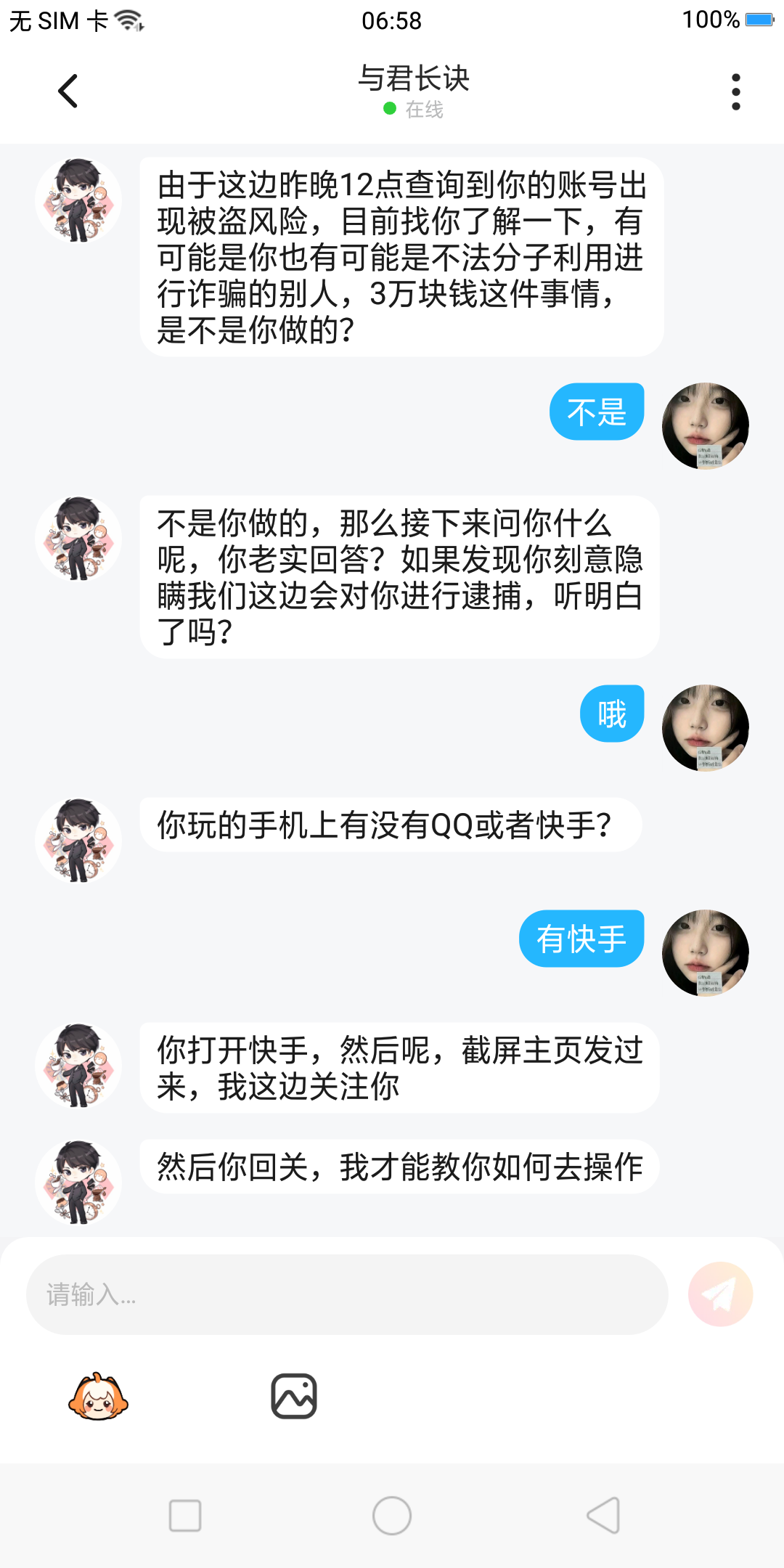Open the sender's avatar beside the 你玩的手机上有没有QQ或者快手 message
This screenshot has width=784, height=1568.
click(x=78, y=841)
